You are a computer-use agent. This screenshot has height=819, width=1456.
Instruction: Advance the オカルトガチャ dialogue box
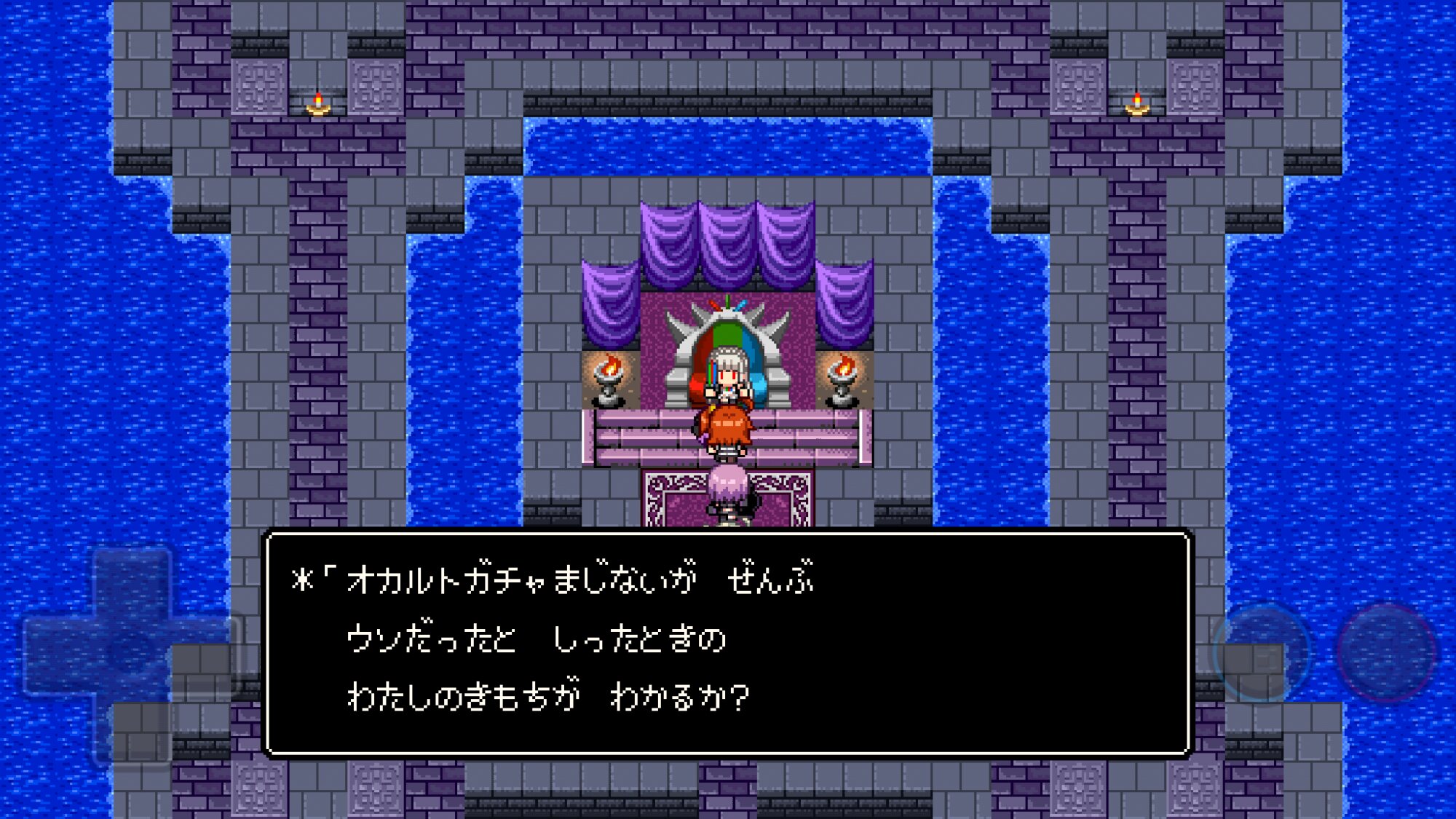pos(727,643)
